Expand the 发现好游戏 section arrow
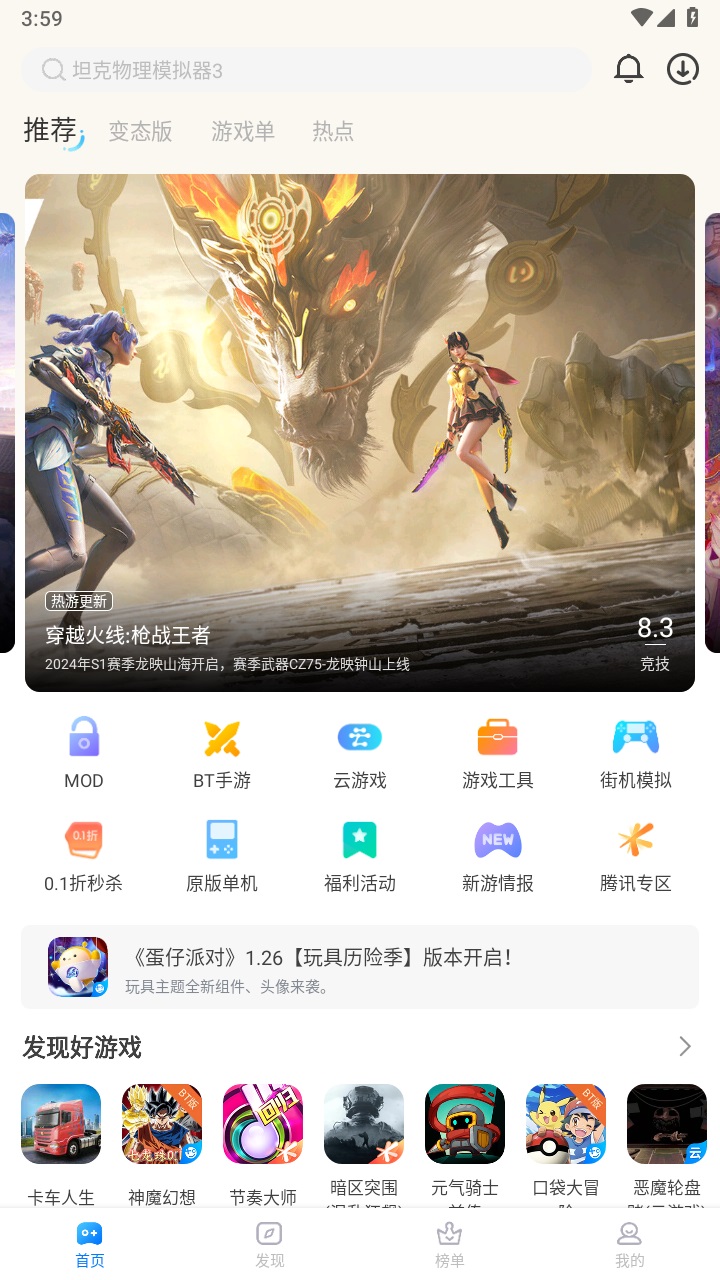 (x=684, y=1046)
